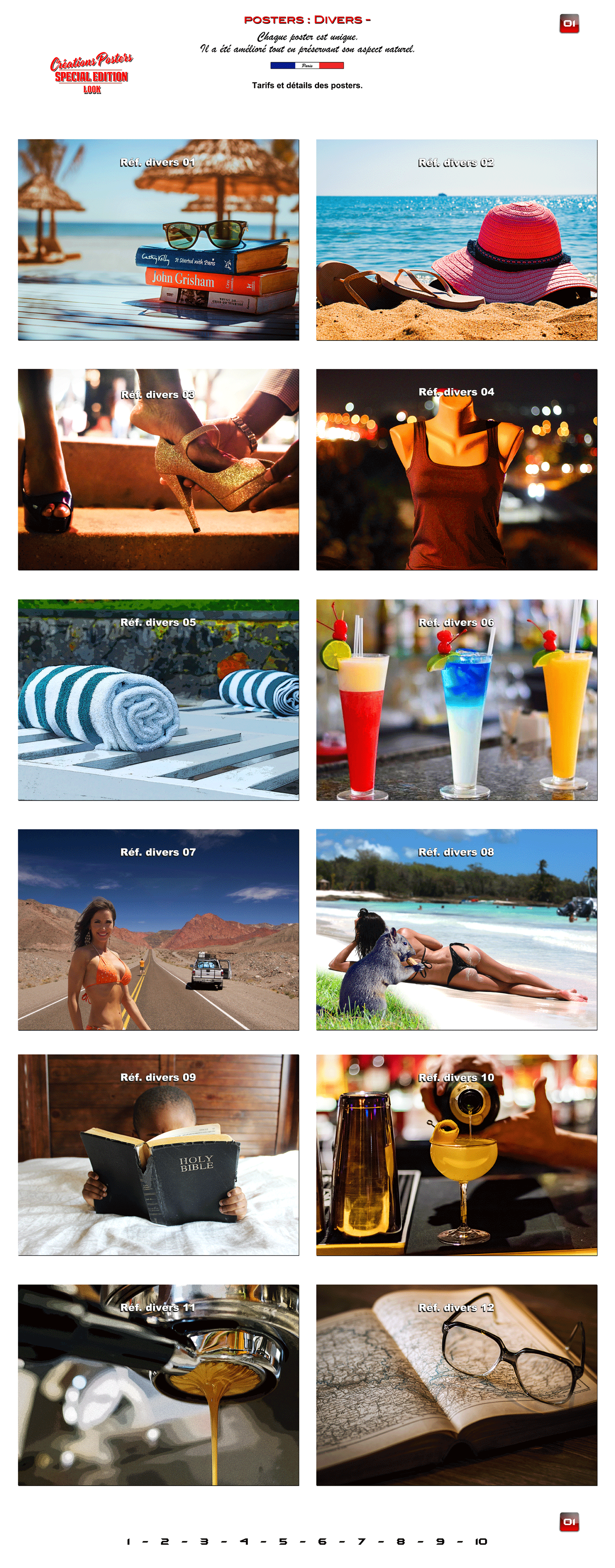View poster Réf. divers 06 cocktails

(x=456, y=699)
